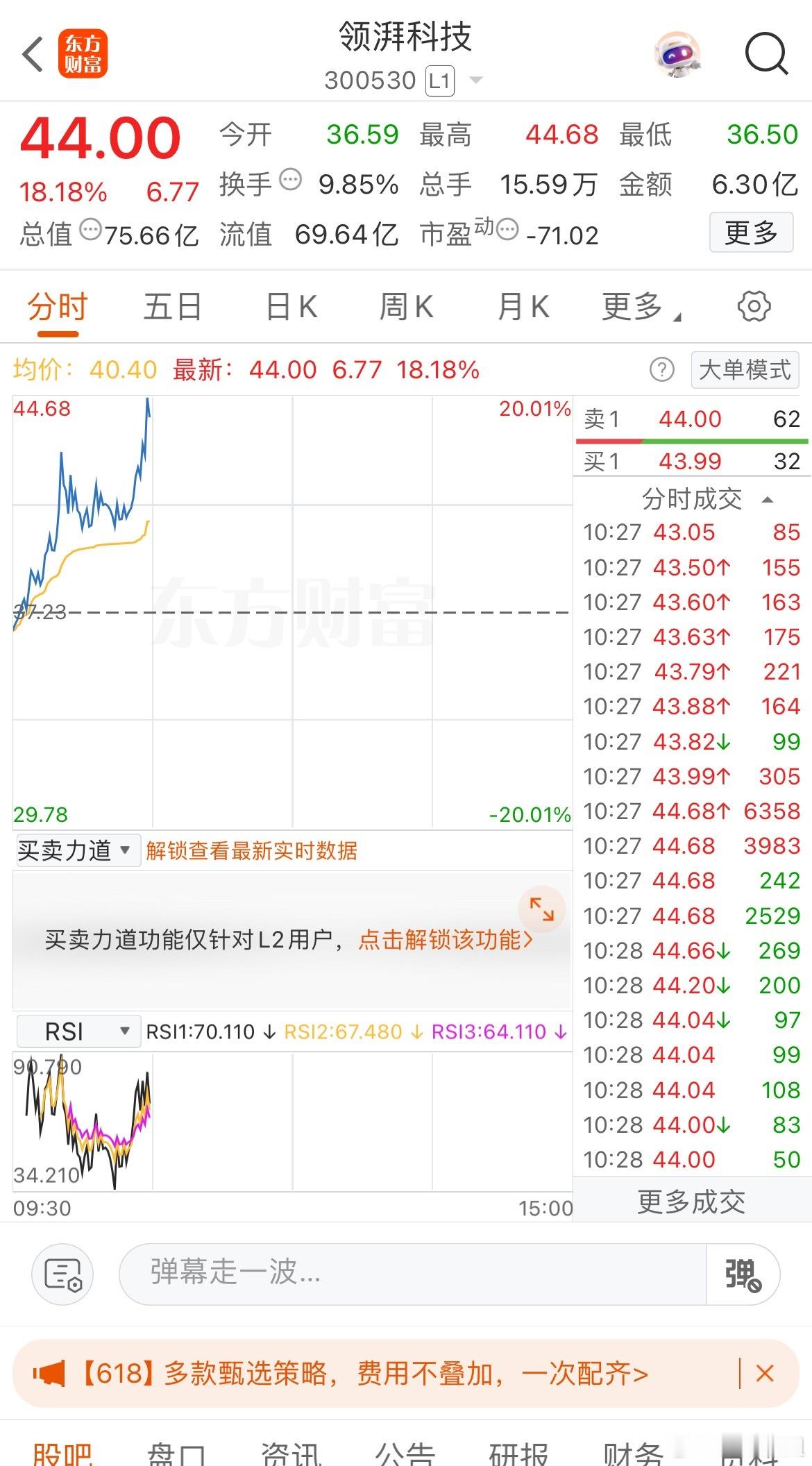812x1466 pixels.
Task: Open the robot assistant icon
Action: 677,54
